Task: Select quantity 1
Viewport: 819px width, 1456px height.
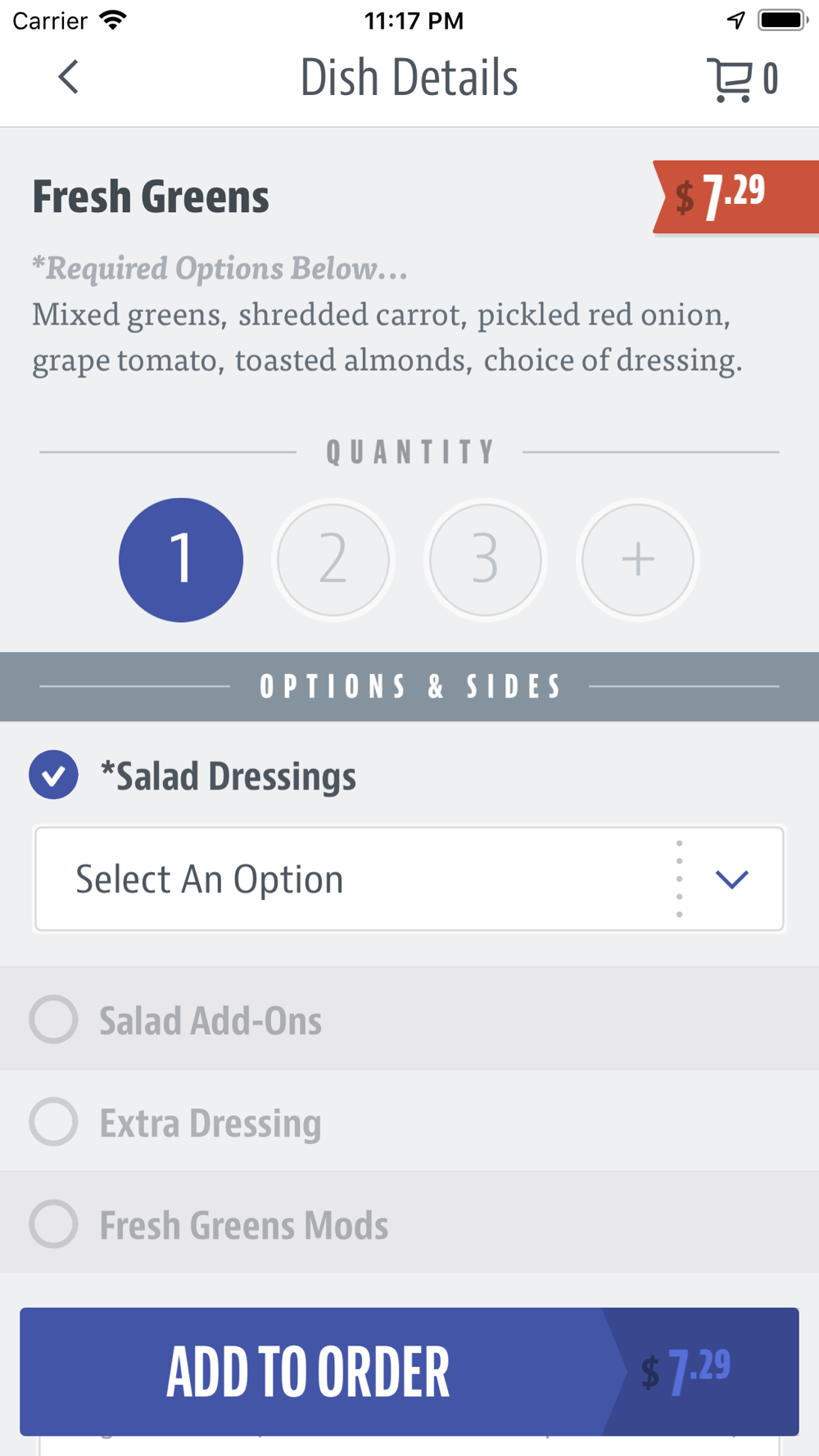Action: click(x=181, y=560)
